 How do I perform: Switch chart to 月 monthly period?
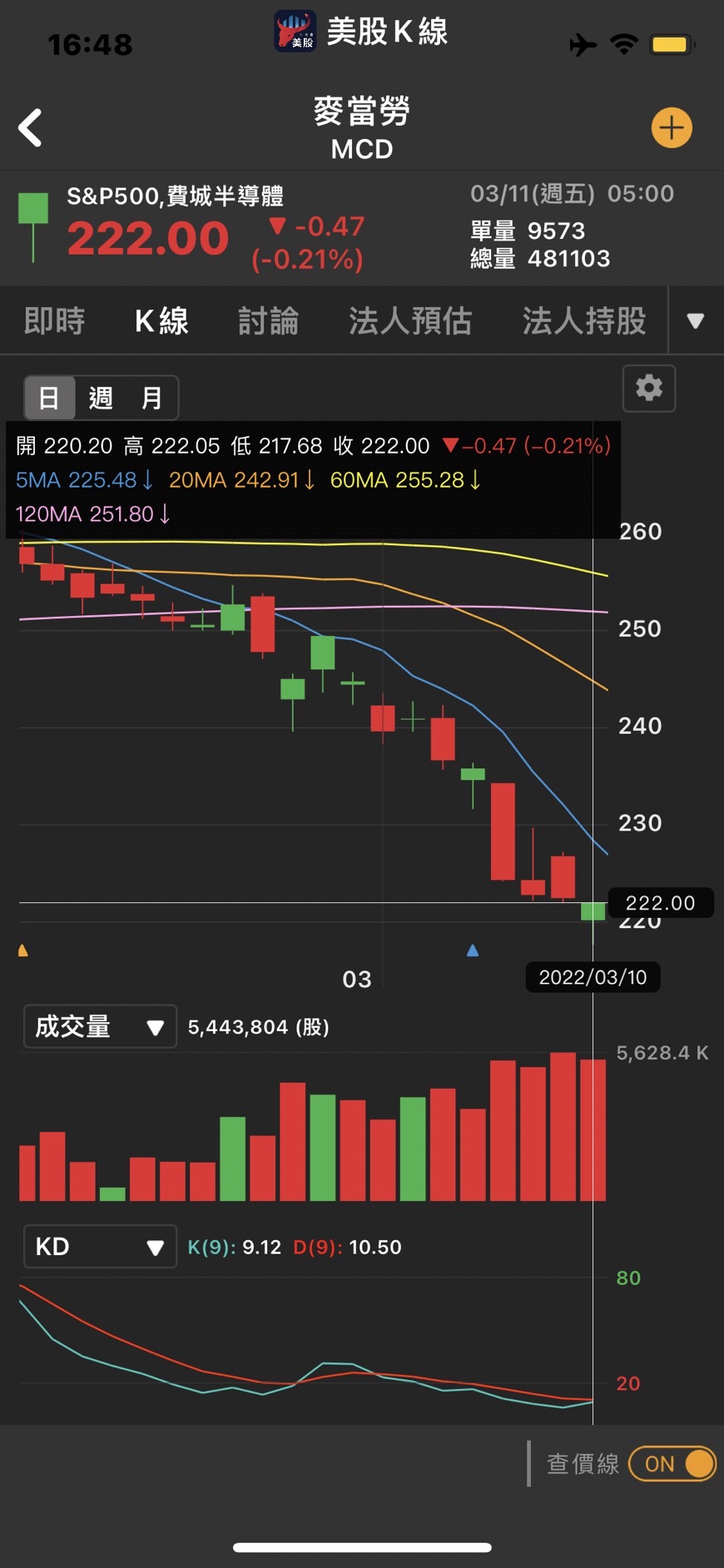pyautogui.click(x=151, y=398)
